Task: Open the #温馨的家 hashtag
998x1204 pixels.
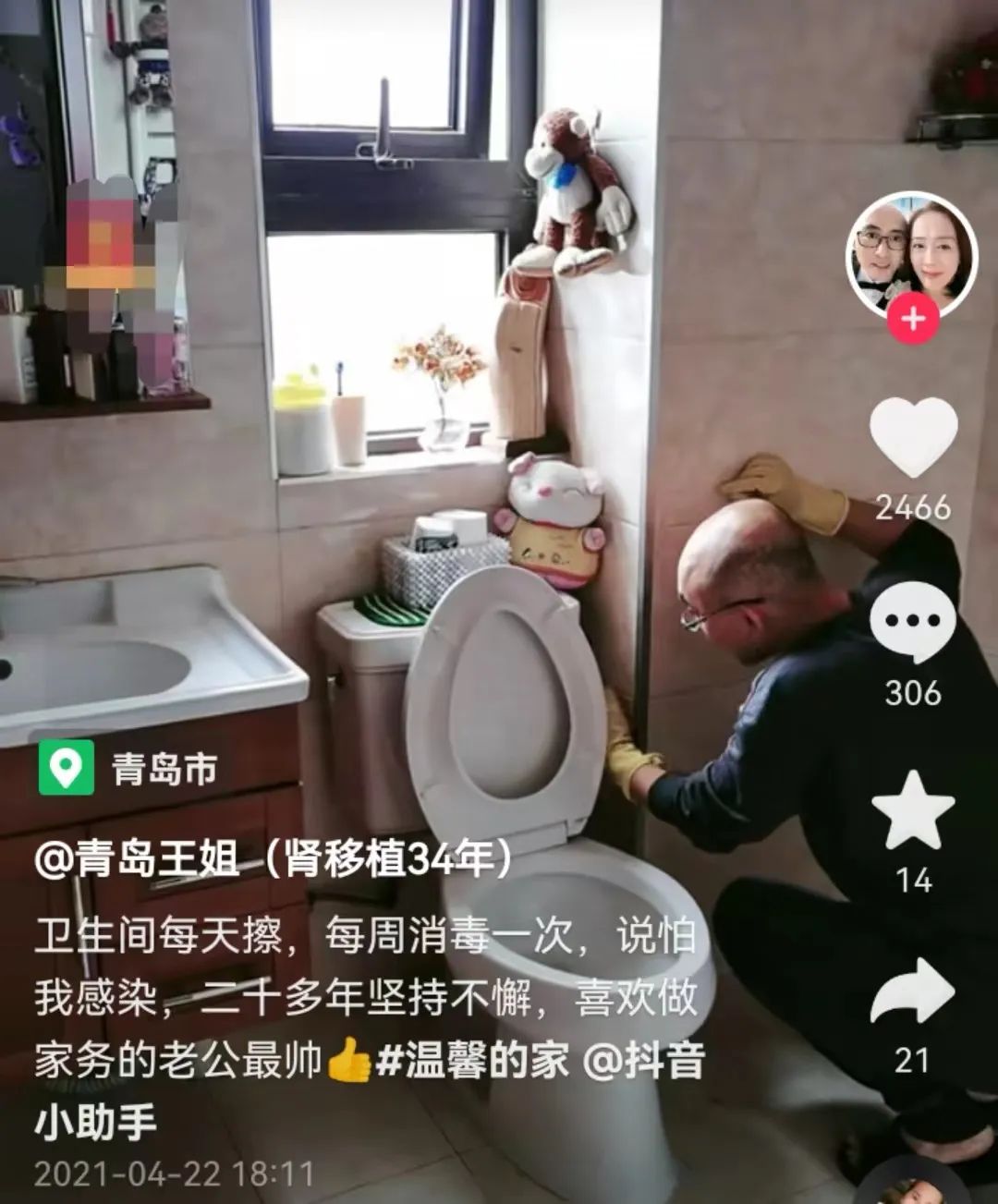Action: coord(473,1060)
